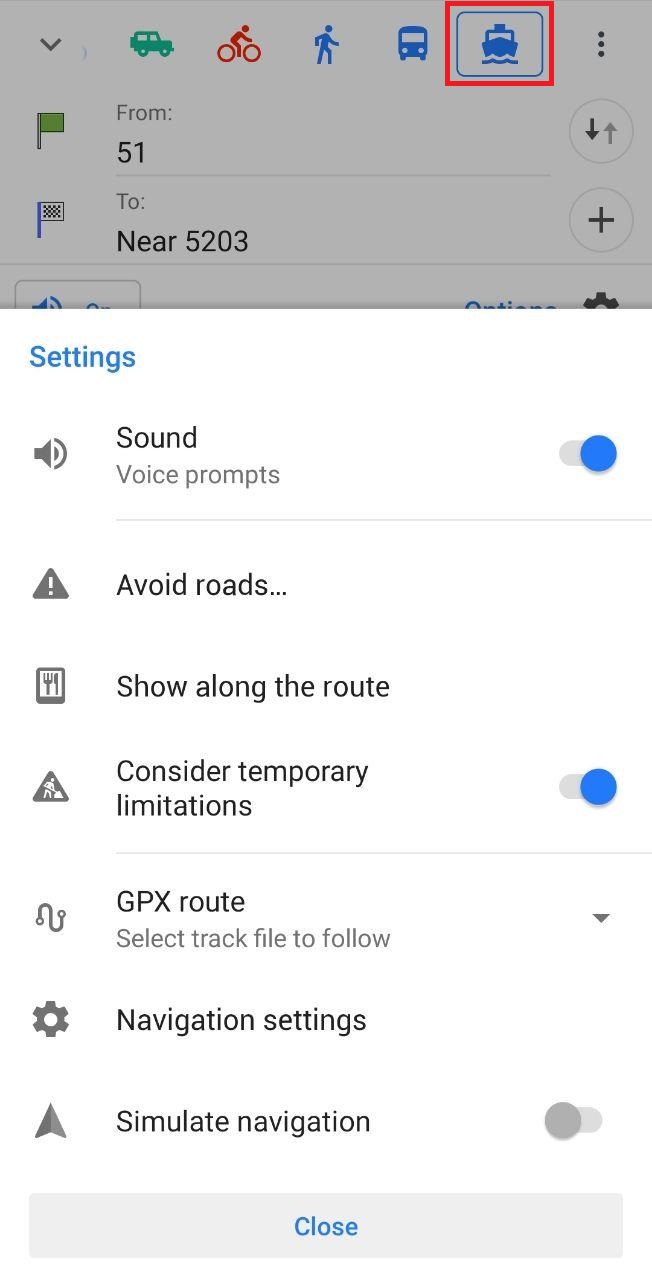Enable Simulate navigation

[574, 1121]
